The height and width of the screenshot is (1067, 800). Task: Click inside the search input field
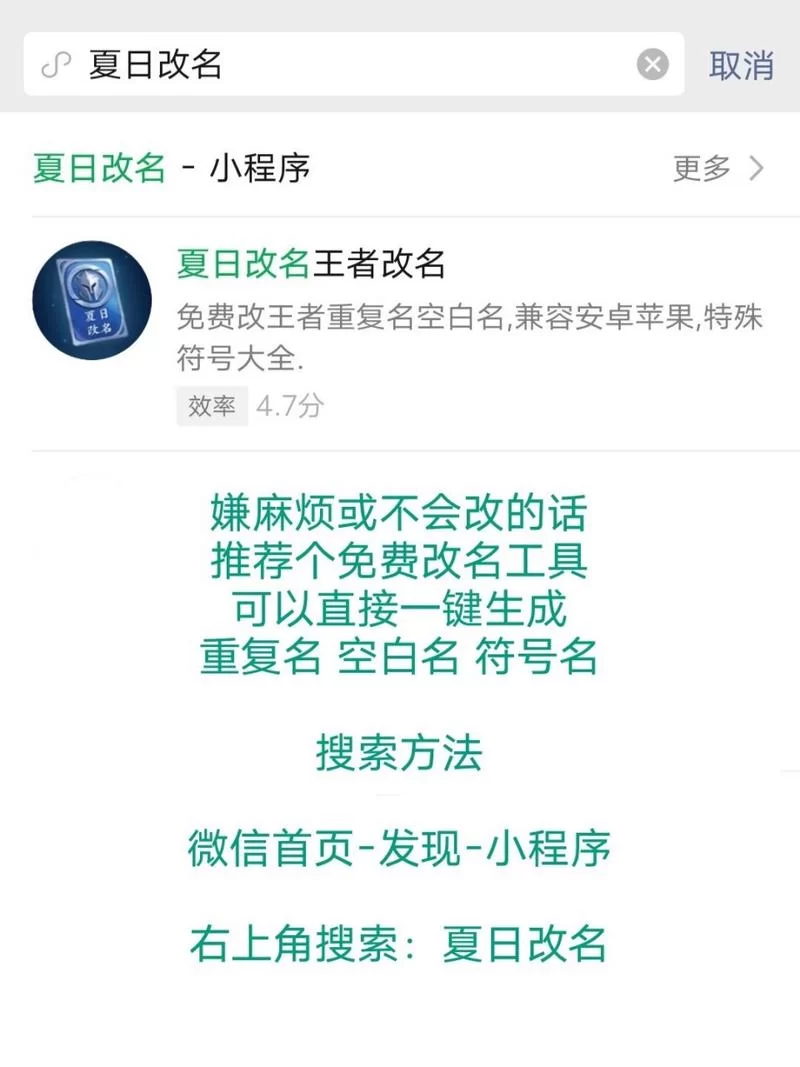click(x=300, y=65)
